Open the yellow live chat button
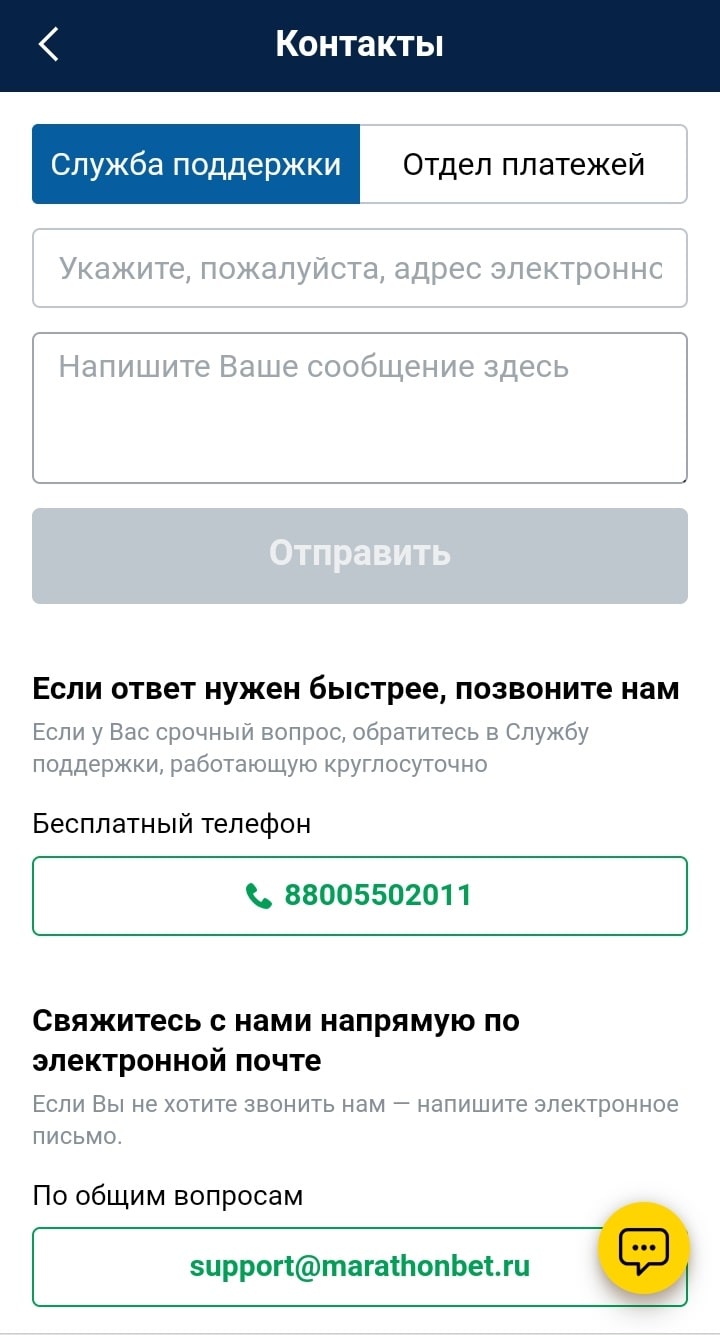This screenshot has height=1335, width=720. coord(643,1248)
